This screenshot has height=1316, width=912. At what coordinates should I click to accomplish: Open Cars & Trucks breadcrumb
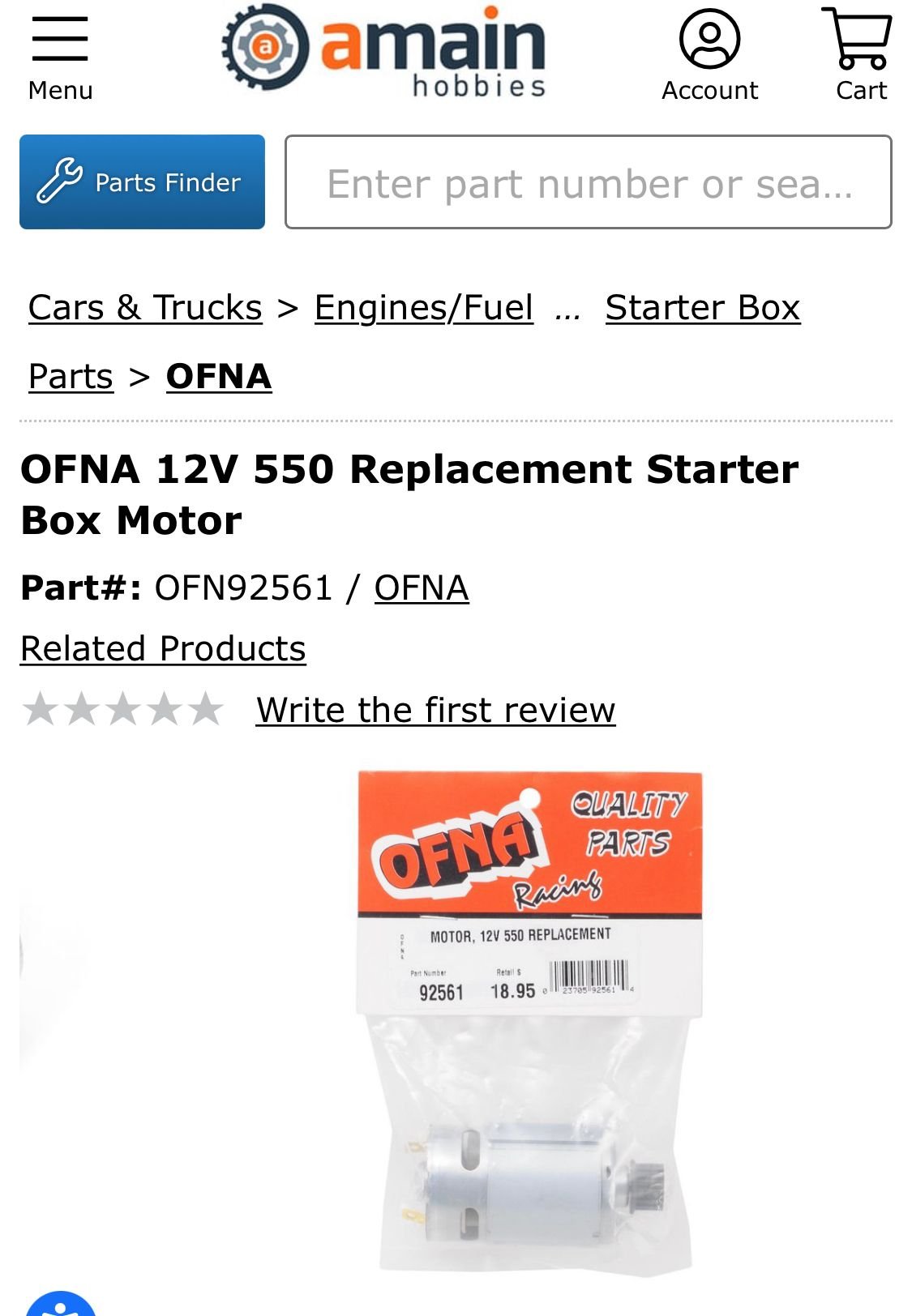point(145,308)
